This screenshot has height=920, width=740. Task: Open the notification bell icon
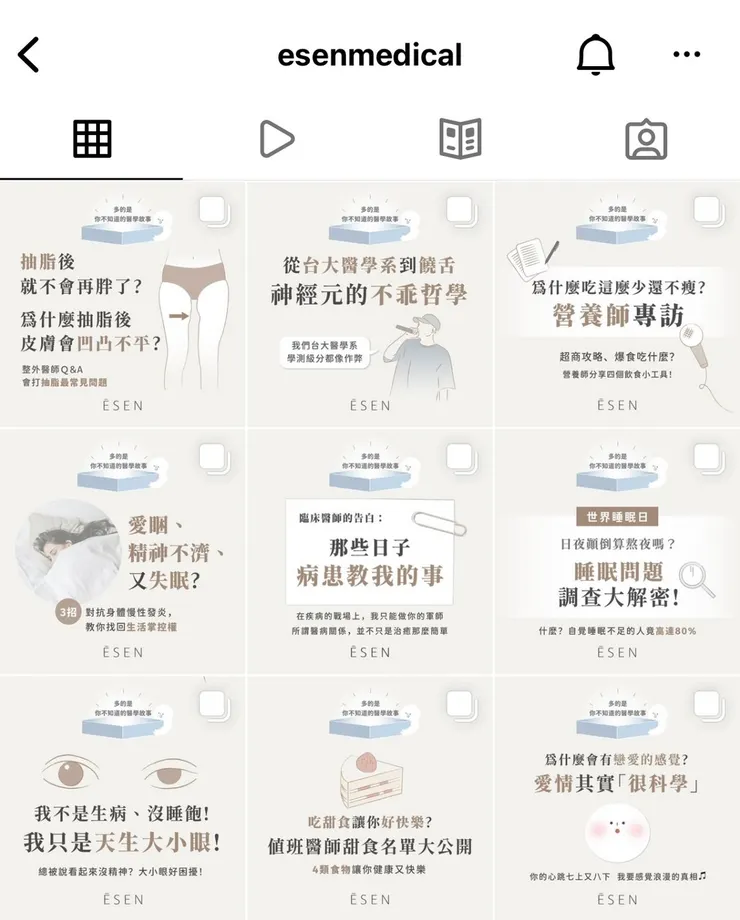[596, 55]
